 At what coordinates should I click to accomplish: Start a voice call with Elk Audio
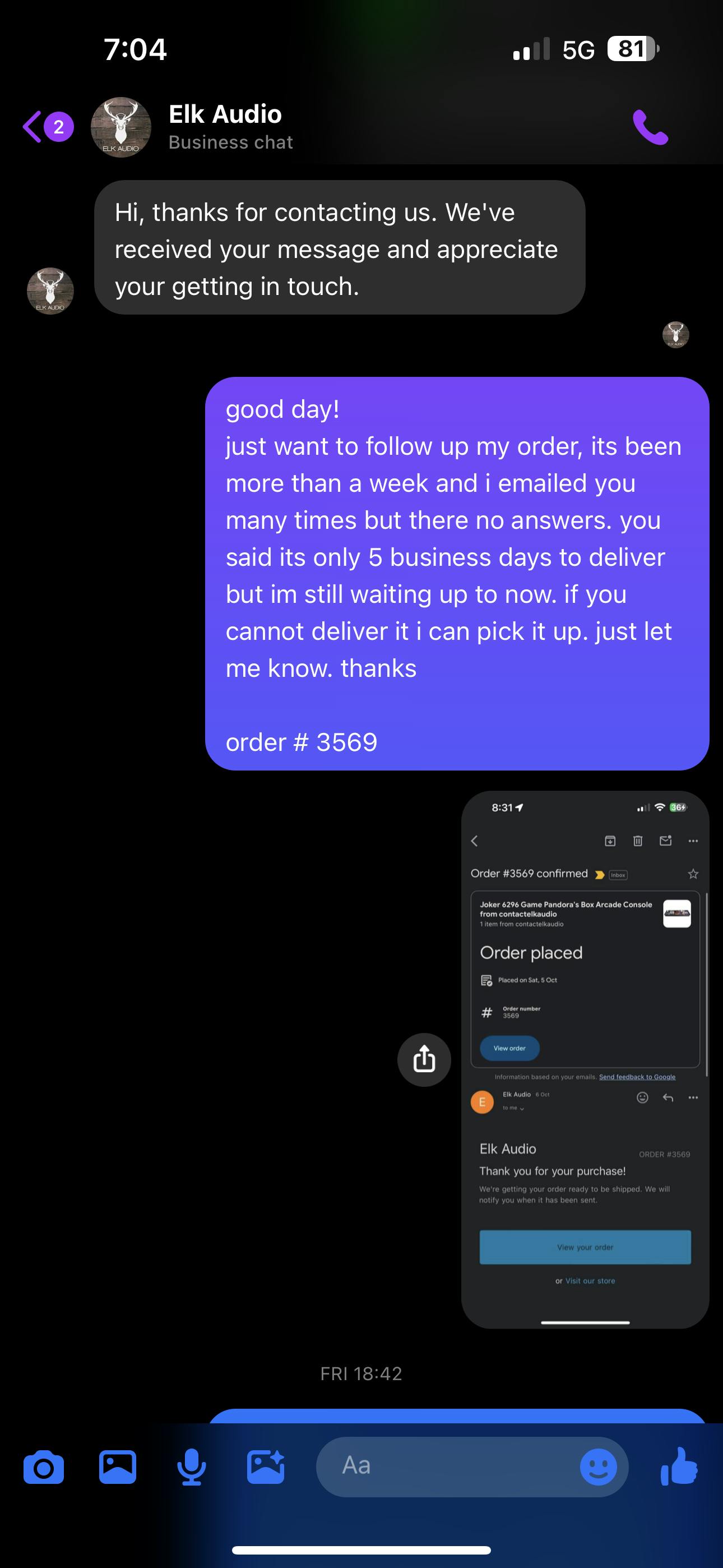[651, 127]
